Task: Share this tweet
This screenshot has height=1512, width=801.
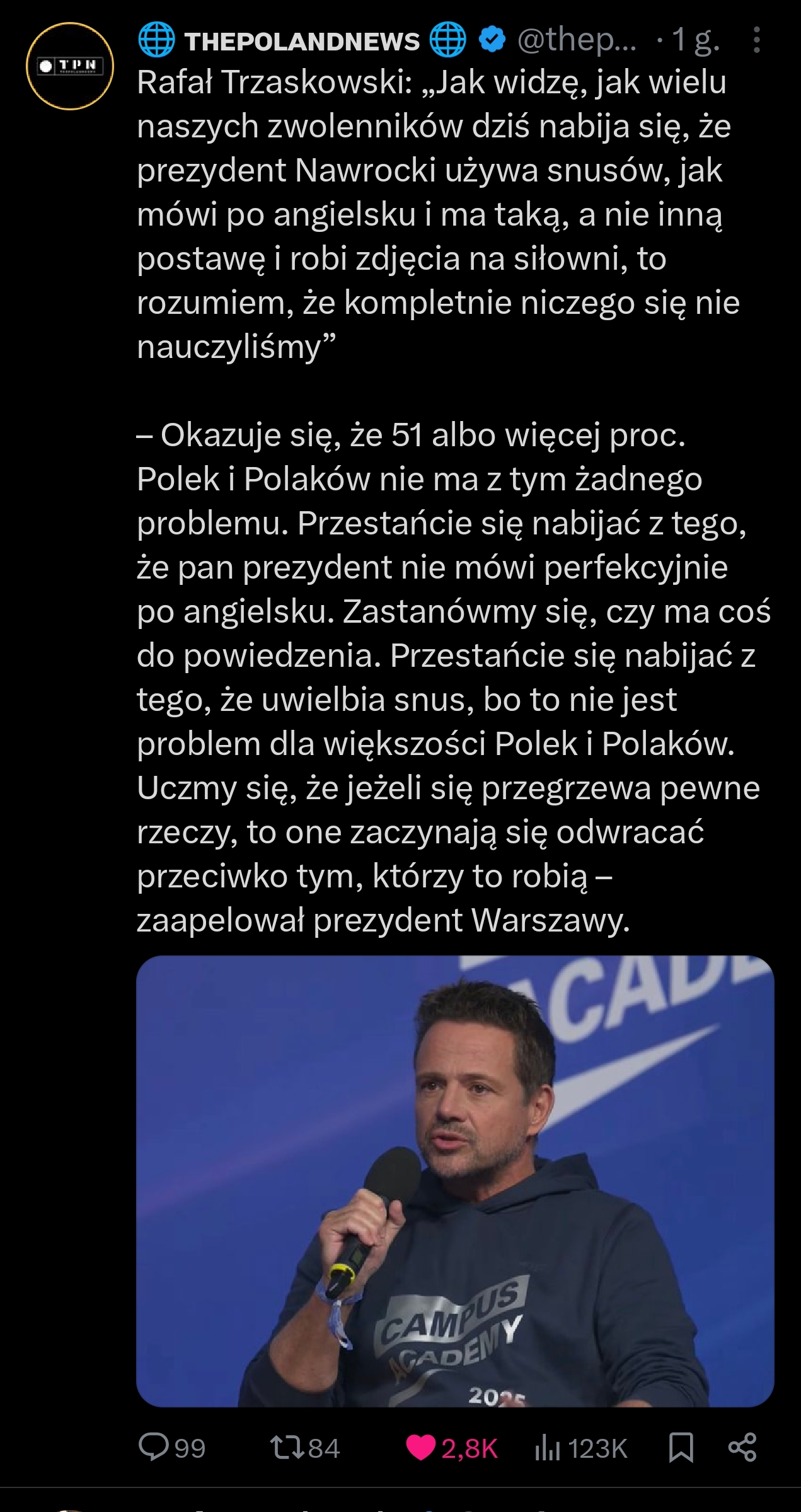Action: click(x=742, y=1446)
